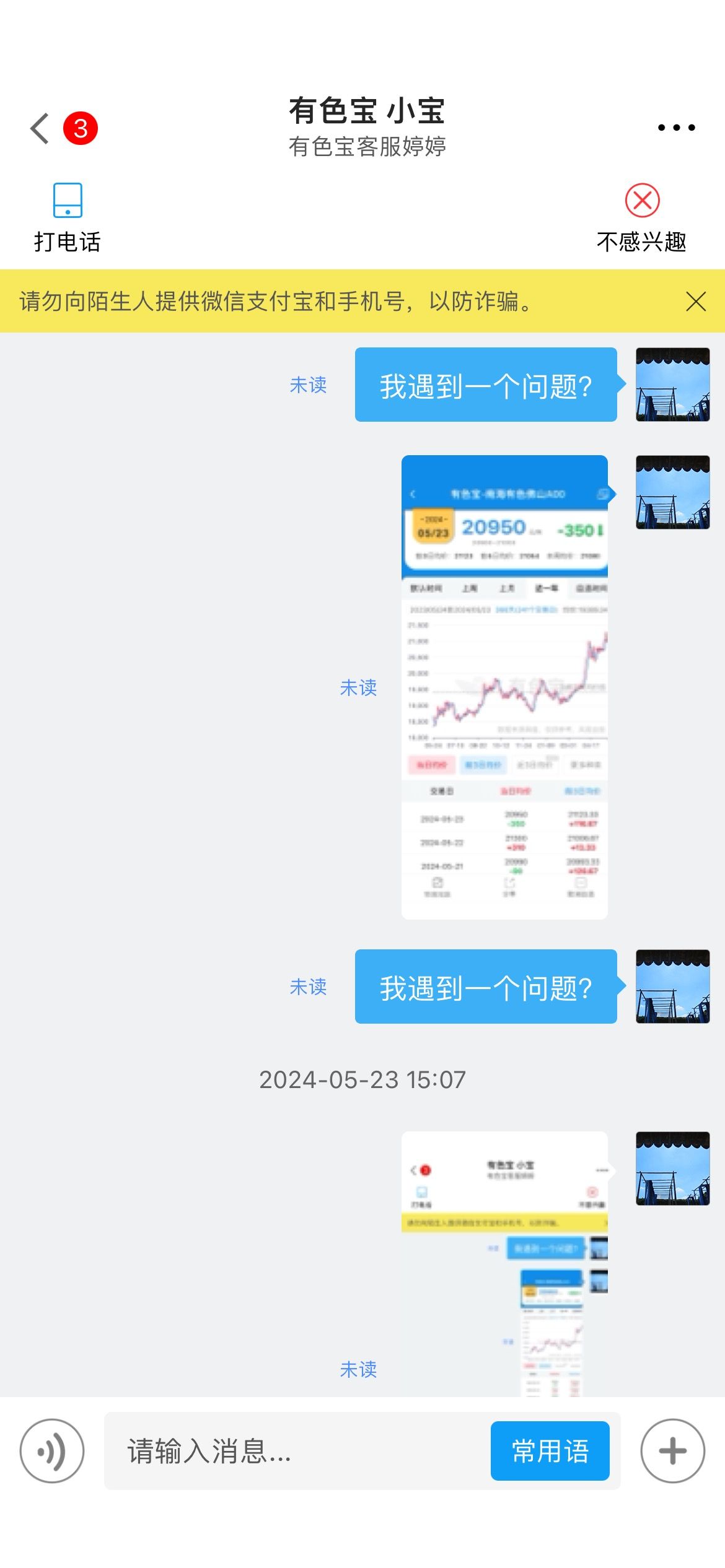Switch to voice input

tap(52, 1450)
